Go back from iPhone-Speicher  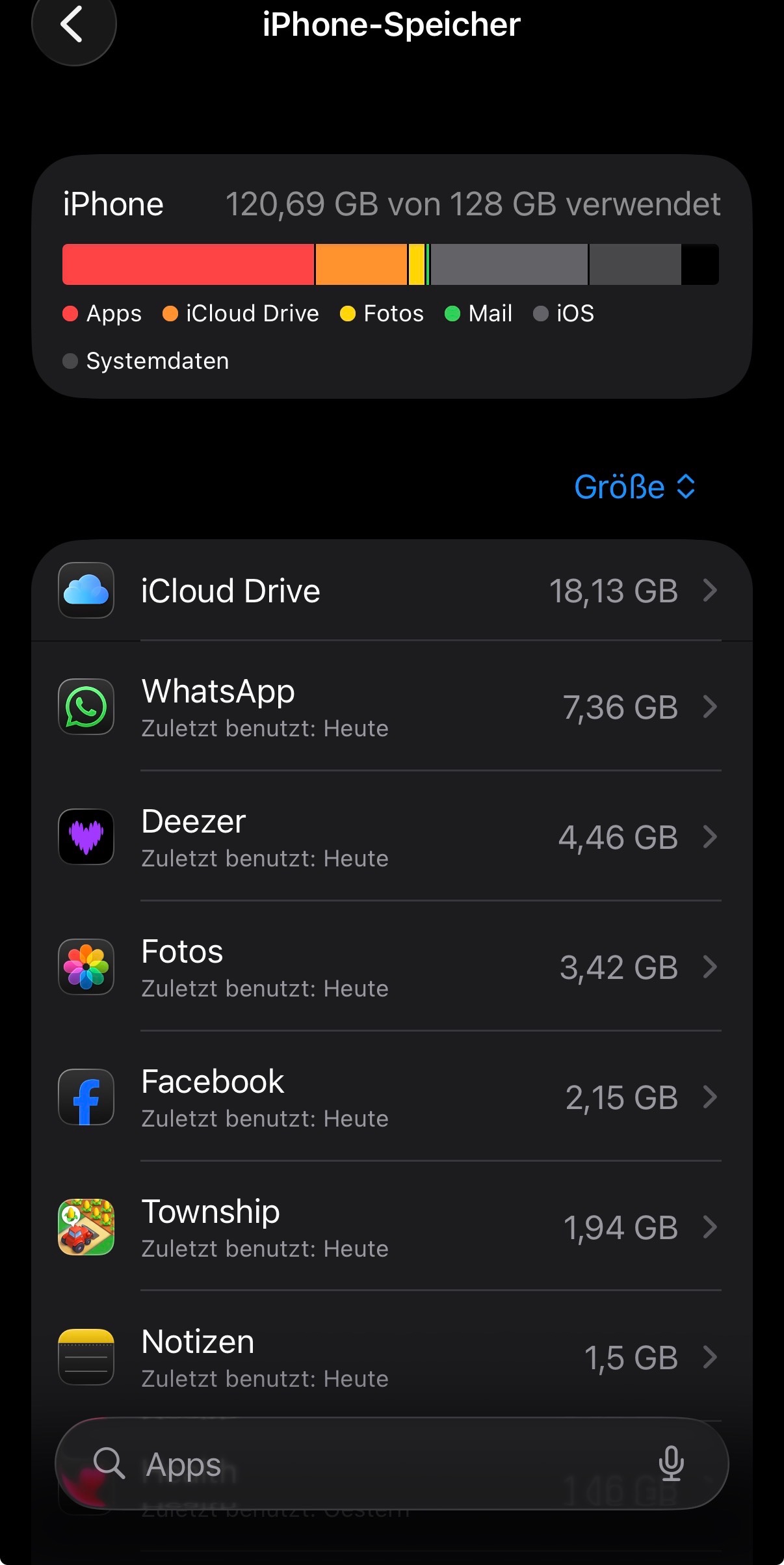(x=73, y=25)
